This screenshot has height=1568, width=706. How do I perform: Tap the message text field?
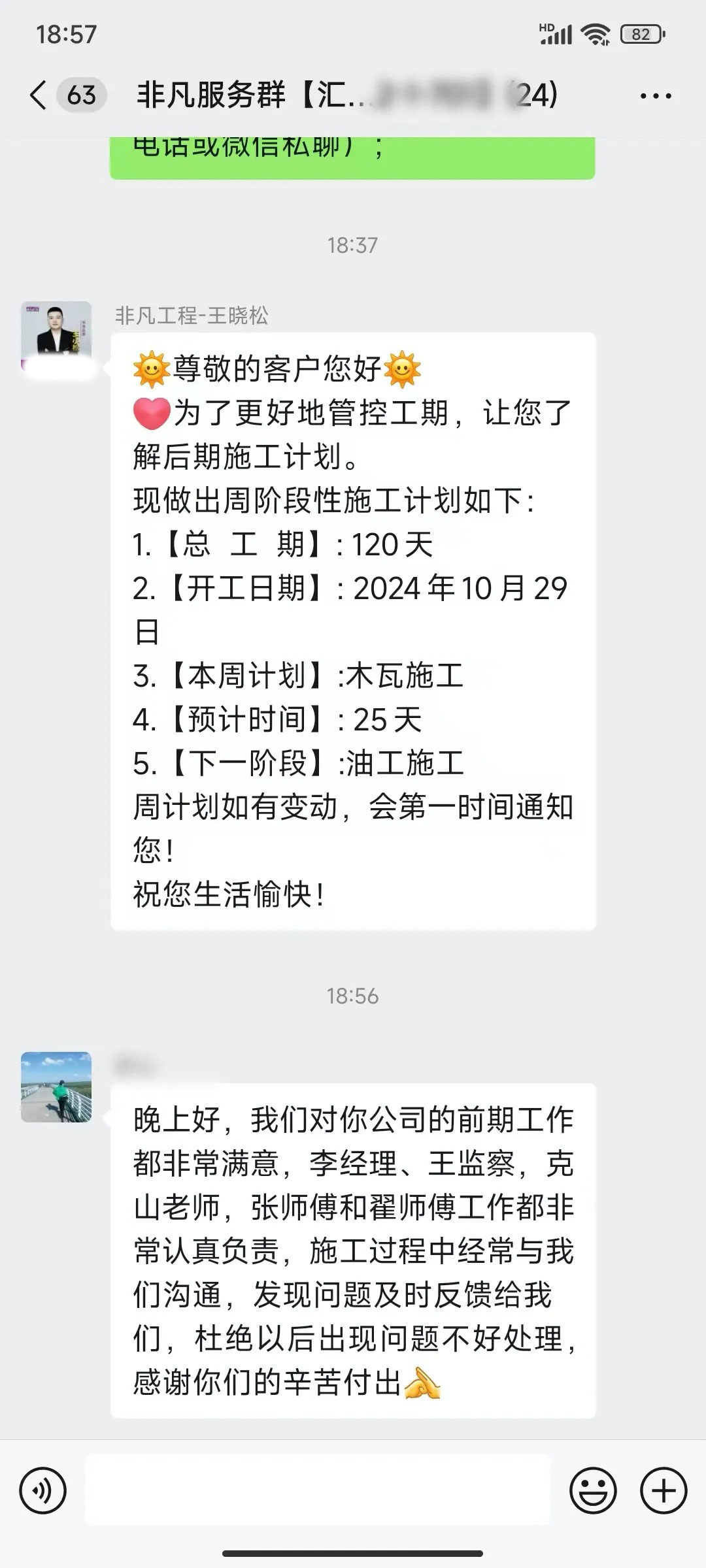pyautogui.click(x=318, y=1490)
